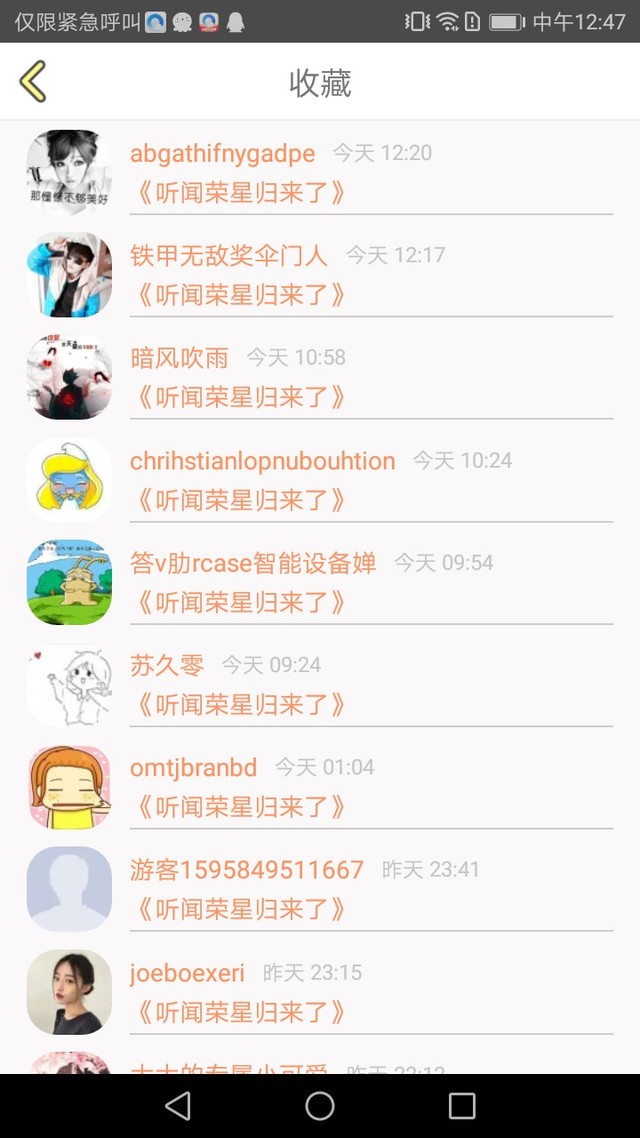Open the recent apps overview

[x=462, y=1105]
